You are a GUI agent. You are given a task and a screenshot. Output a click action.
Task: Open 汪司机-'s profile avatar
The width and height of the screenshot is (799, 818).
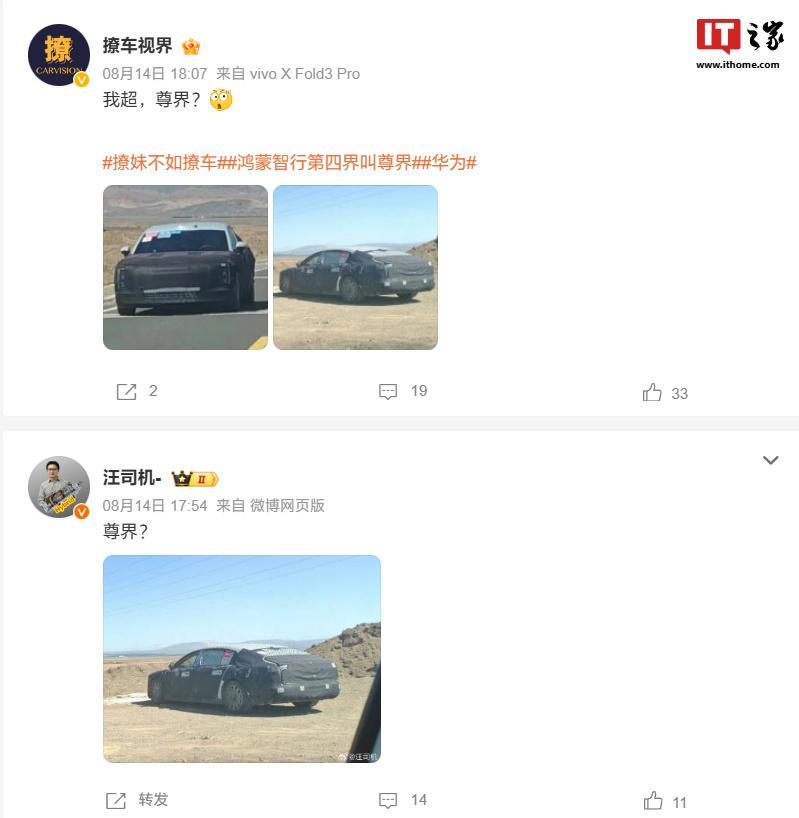pyautogui.click(x=58, y=487)
